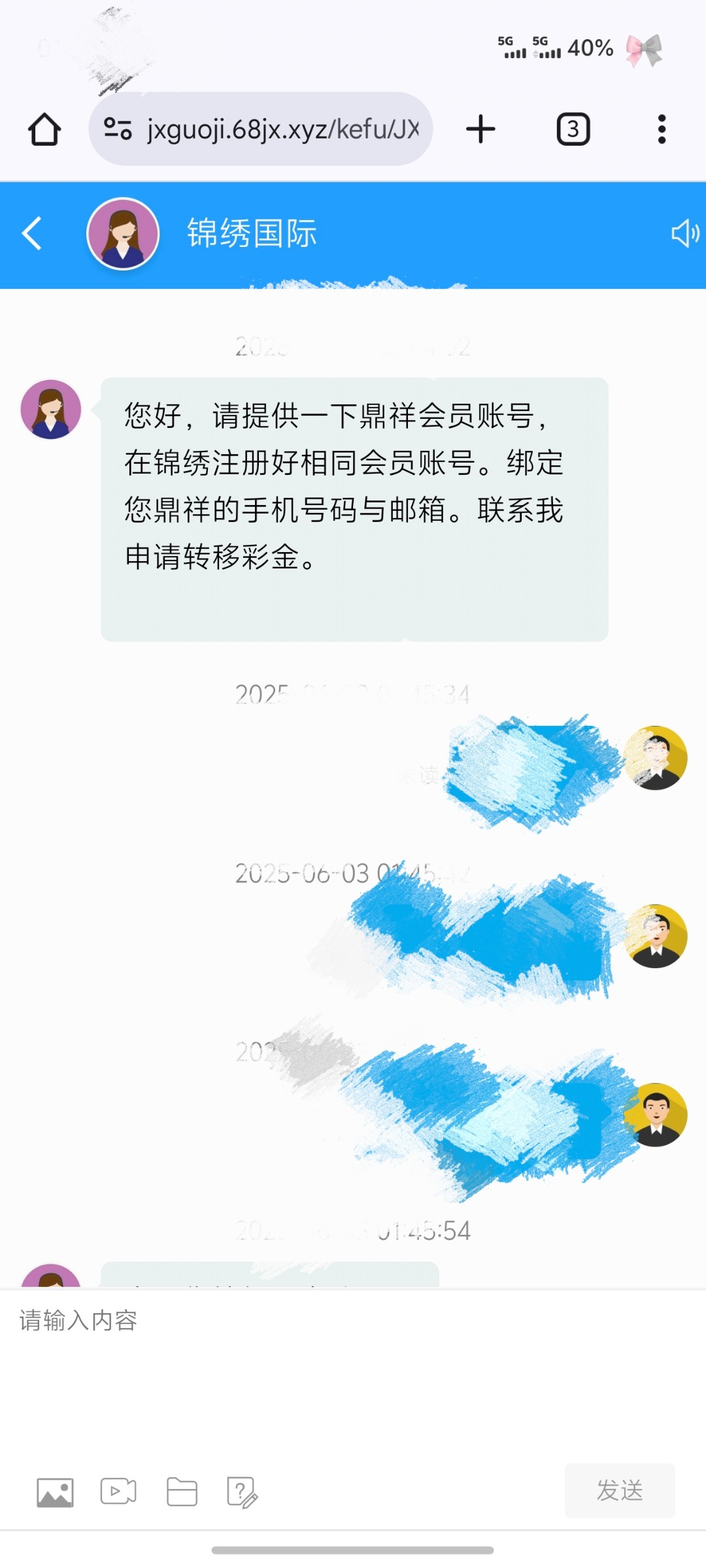
Task: Attach a file from folder icon
Action: (182, 1492)
